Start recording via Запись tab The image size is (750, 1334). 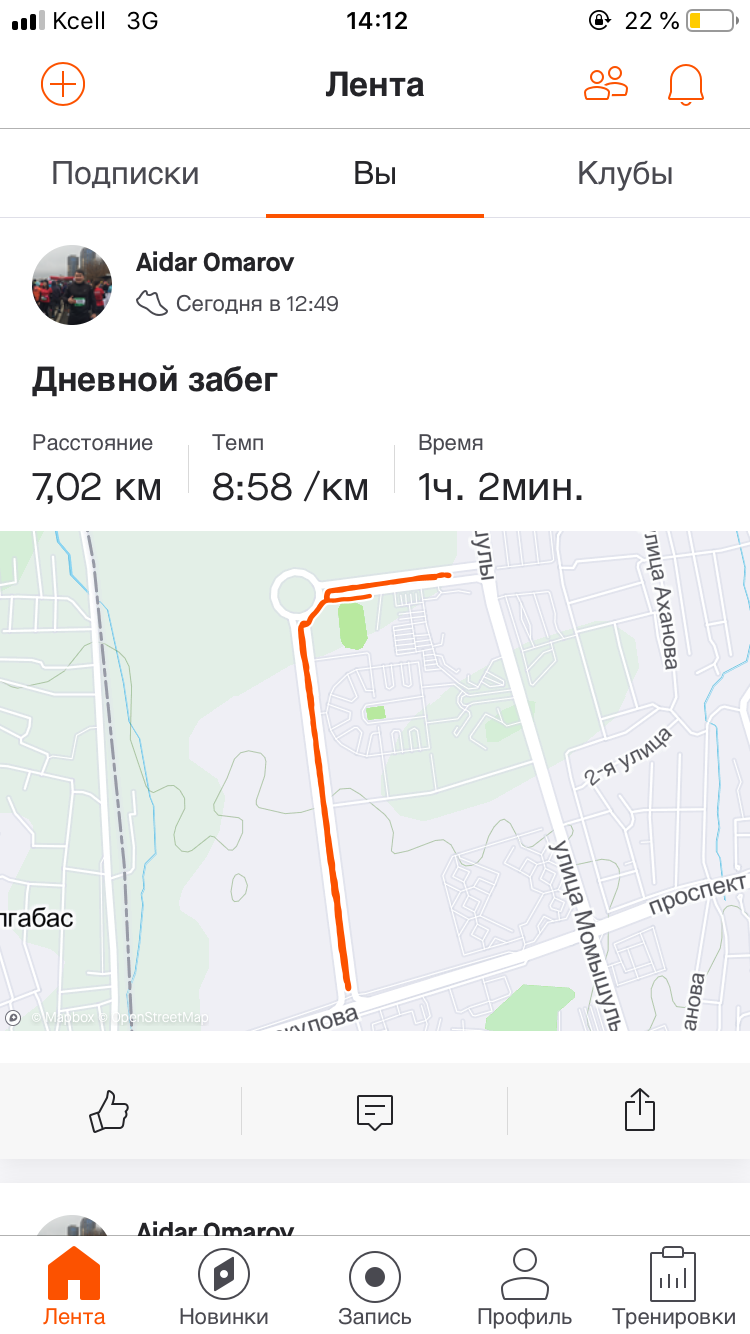coord(375,1288)
